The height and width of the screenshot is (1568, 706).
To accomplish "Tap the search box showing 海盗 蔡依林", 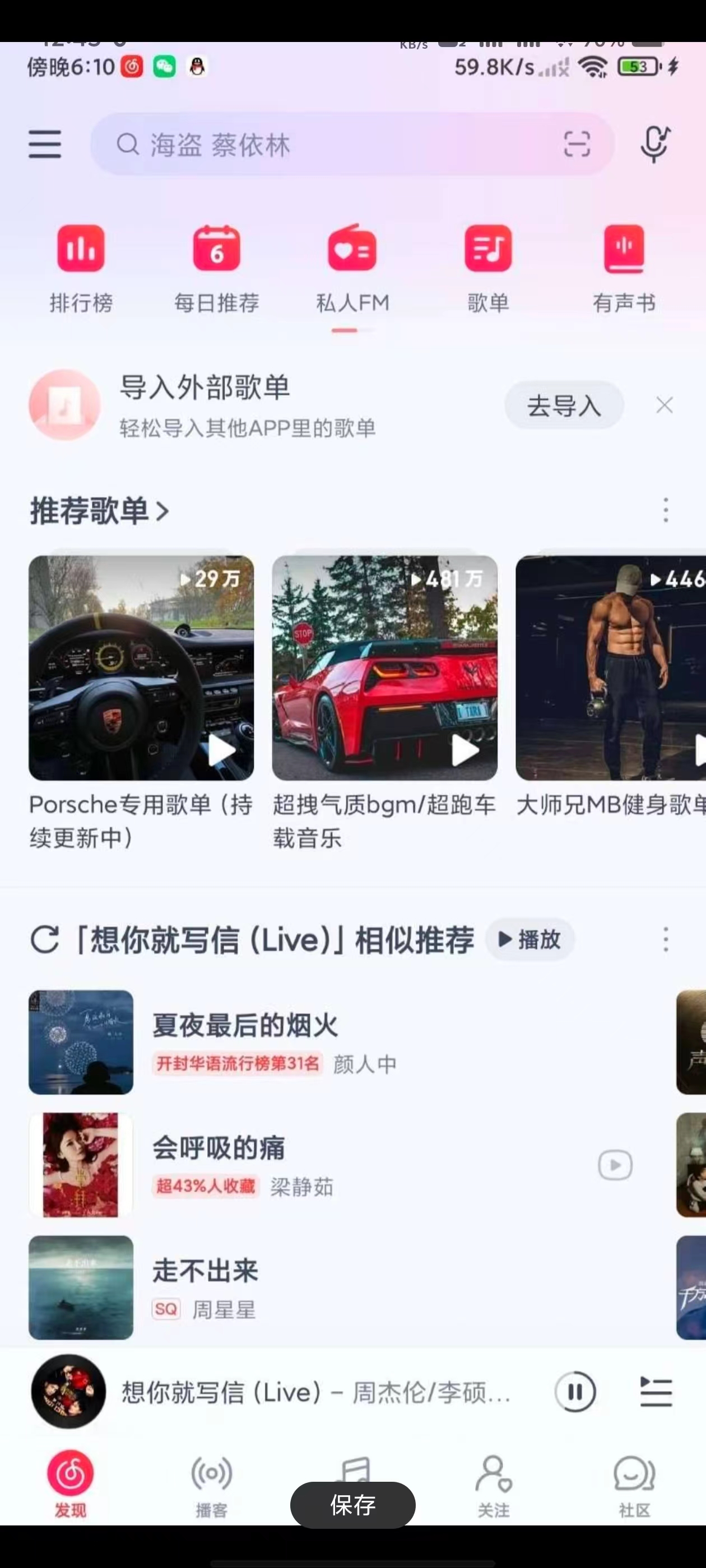I will (x=329, y=145).
